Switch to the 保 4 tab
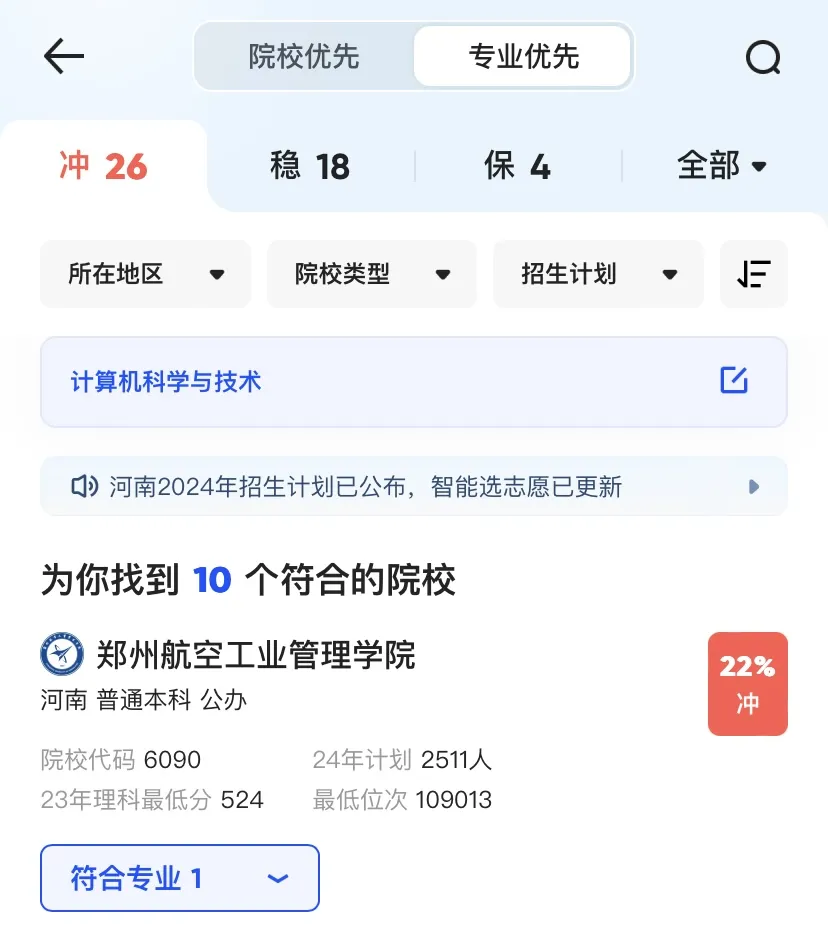The width and height of the screenshot is (828, 927). (x=518, y=166)
